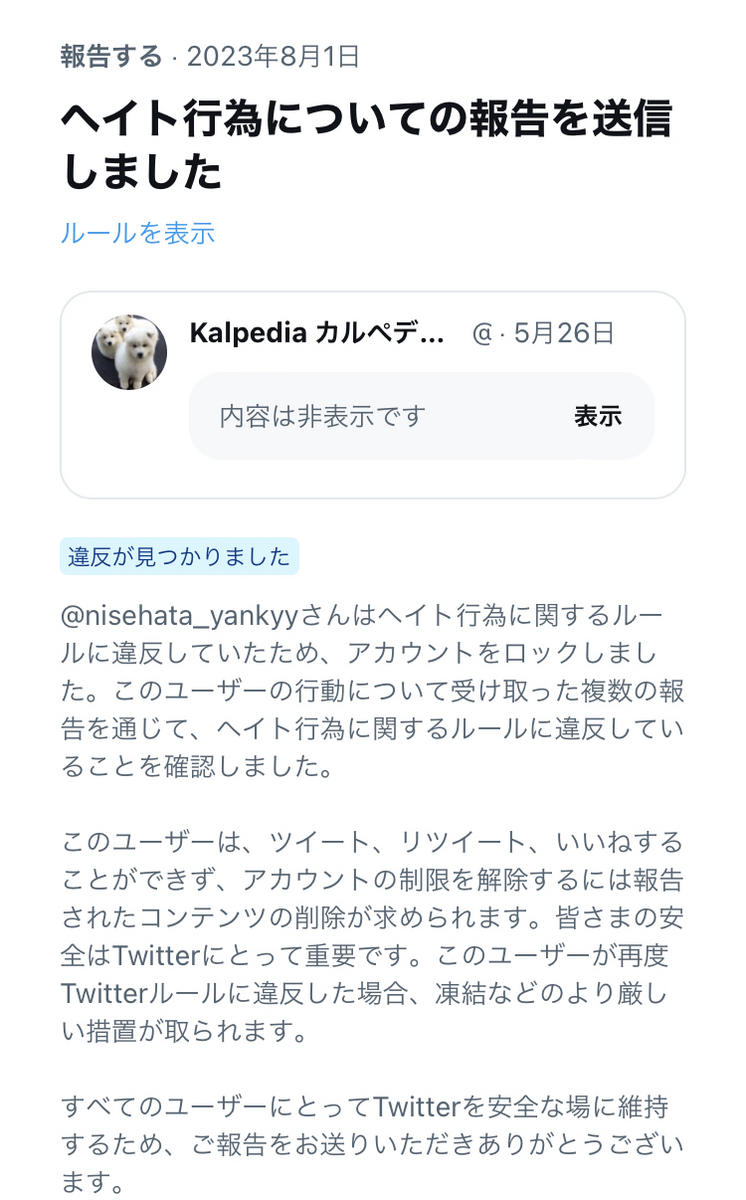Tap 表示 to reveal the hidden content
This screenshot has width=746, height=1200.
[x=597, y=416]
